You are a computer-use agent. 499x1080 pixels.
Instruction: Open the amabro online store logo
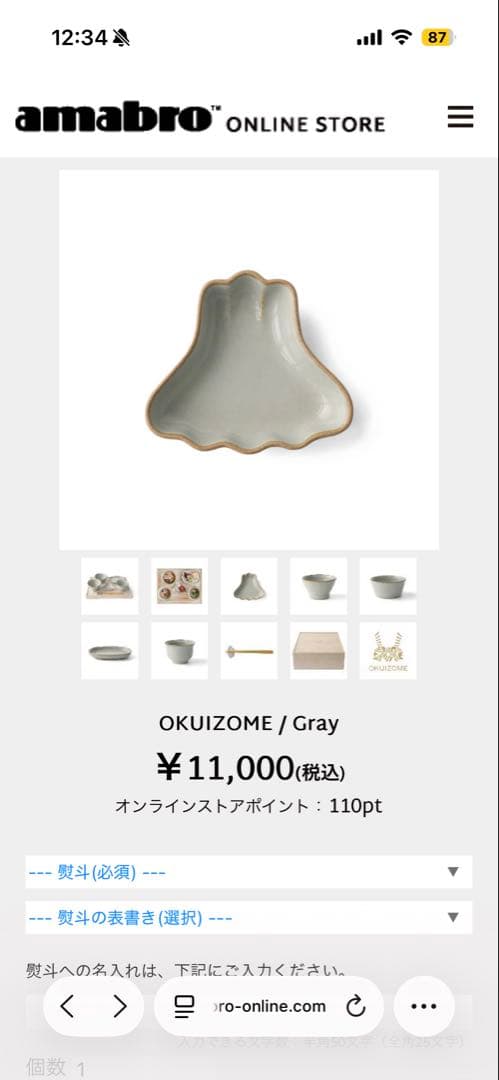[200, 118]
